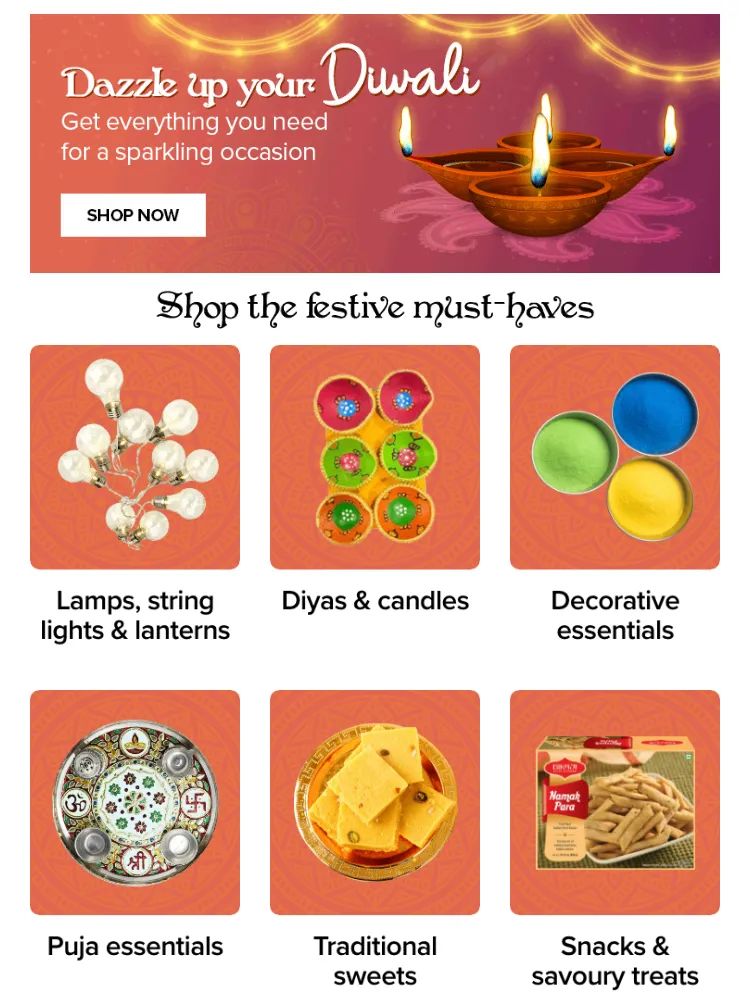750x1006 pixels.
Task: Select the Decorative essentials tile
Action: (x=615, y=457)
